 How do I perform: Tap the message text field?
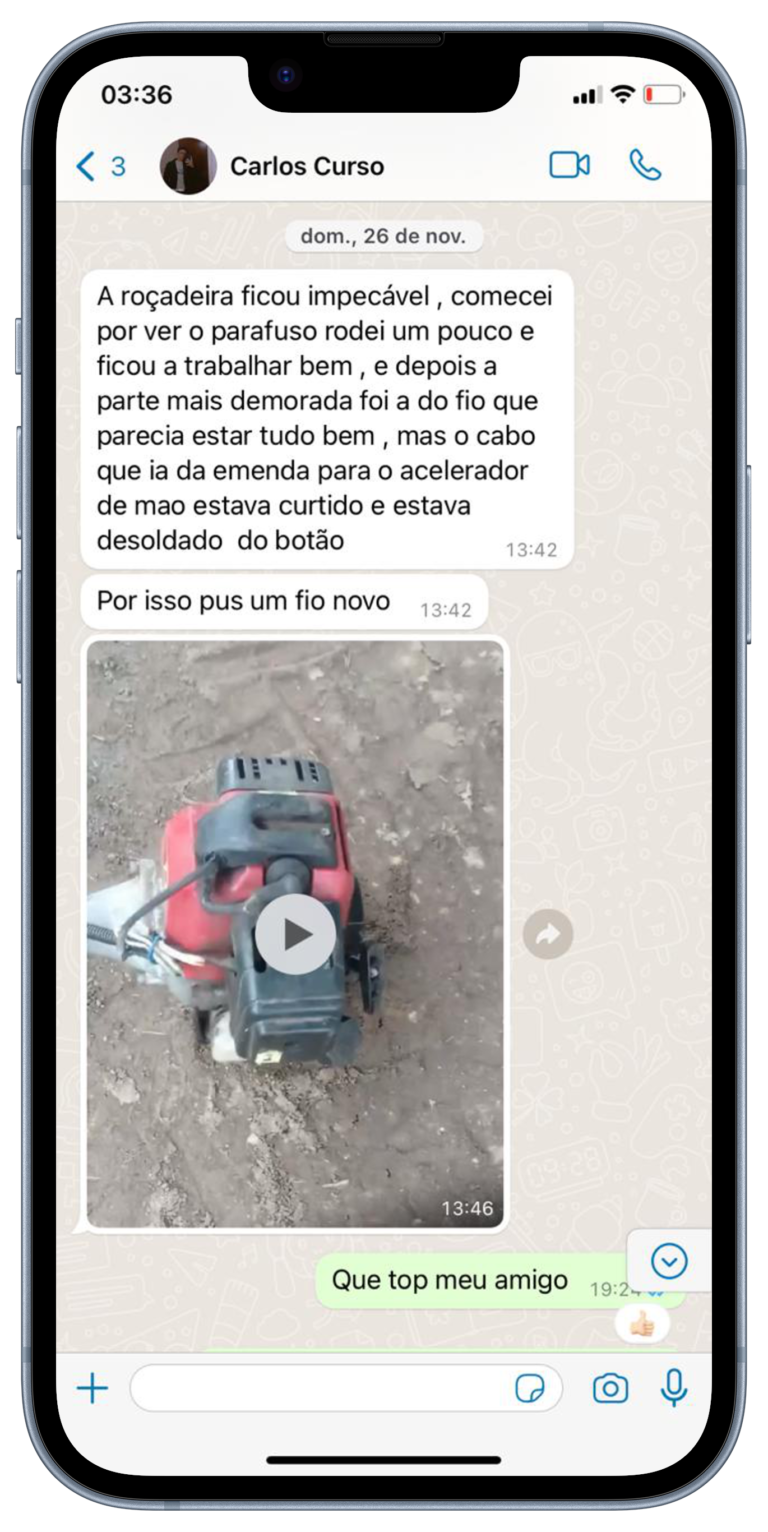[320, 1388]
